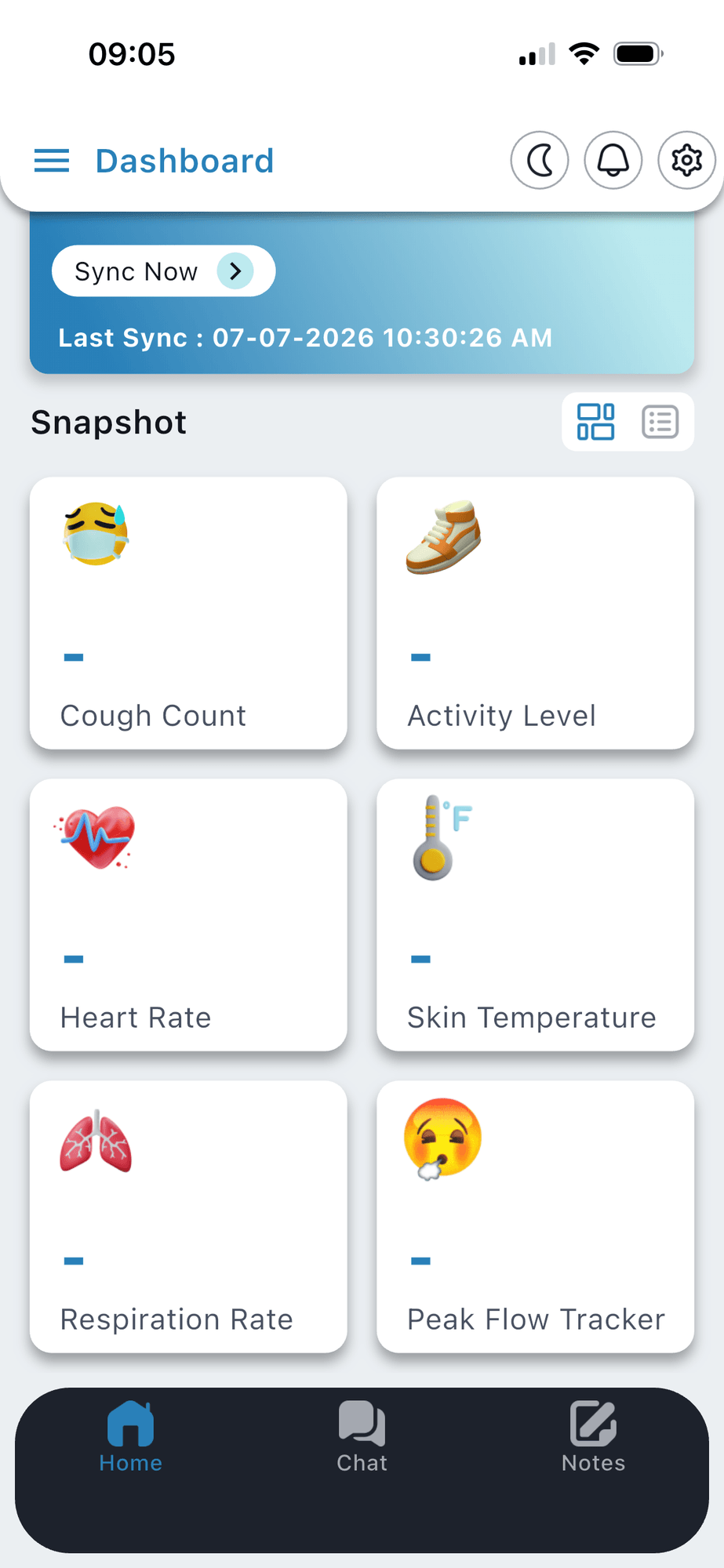Viewport: 724px width, 1568px height.
Task: Tap the Sync Now button
Action: [x=163, y=271]
